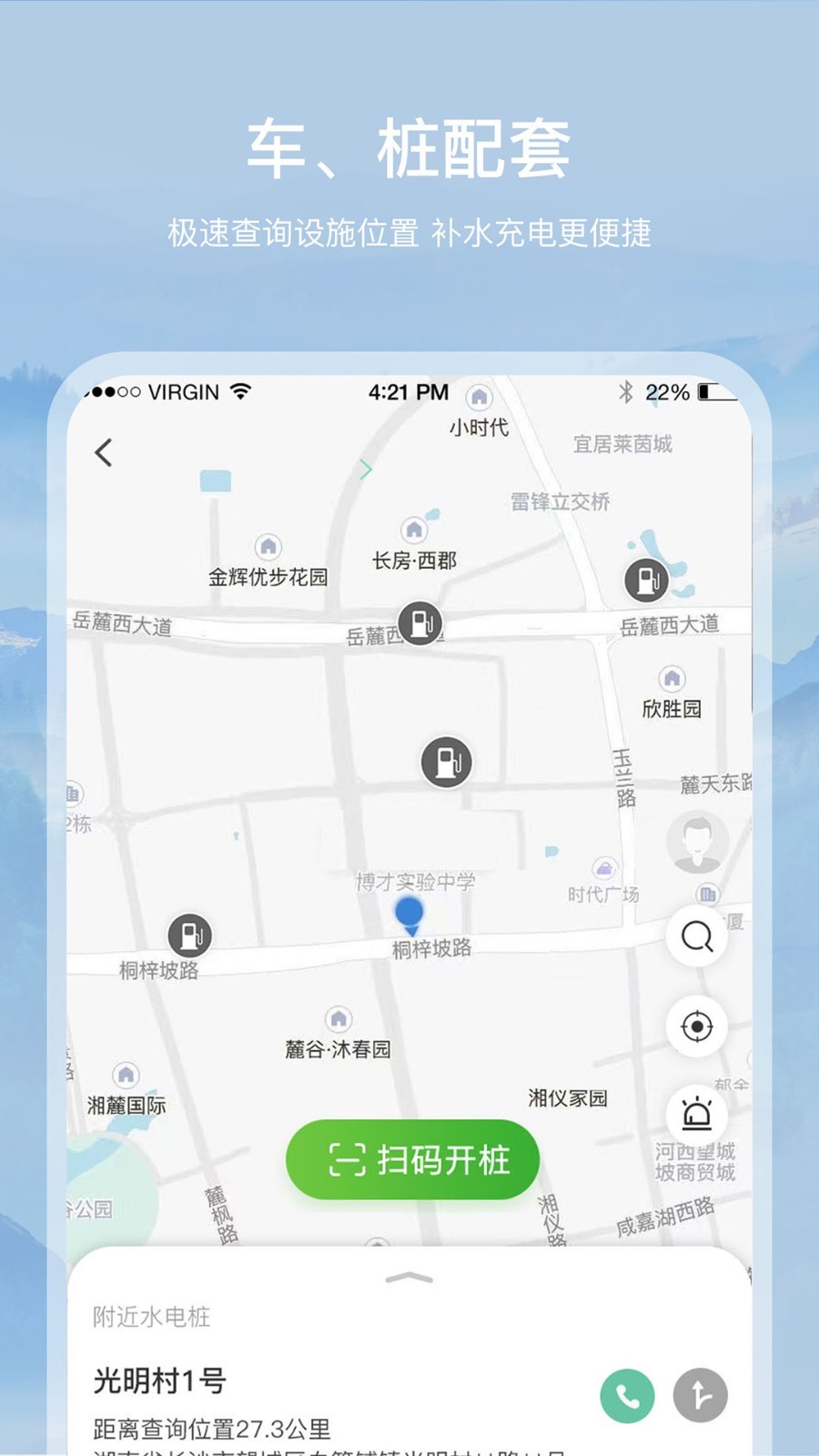Tap the green chevron indicator near 小时代
819x1456 pixels.
[x=365, y=470]
